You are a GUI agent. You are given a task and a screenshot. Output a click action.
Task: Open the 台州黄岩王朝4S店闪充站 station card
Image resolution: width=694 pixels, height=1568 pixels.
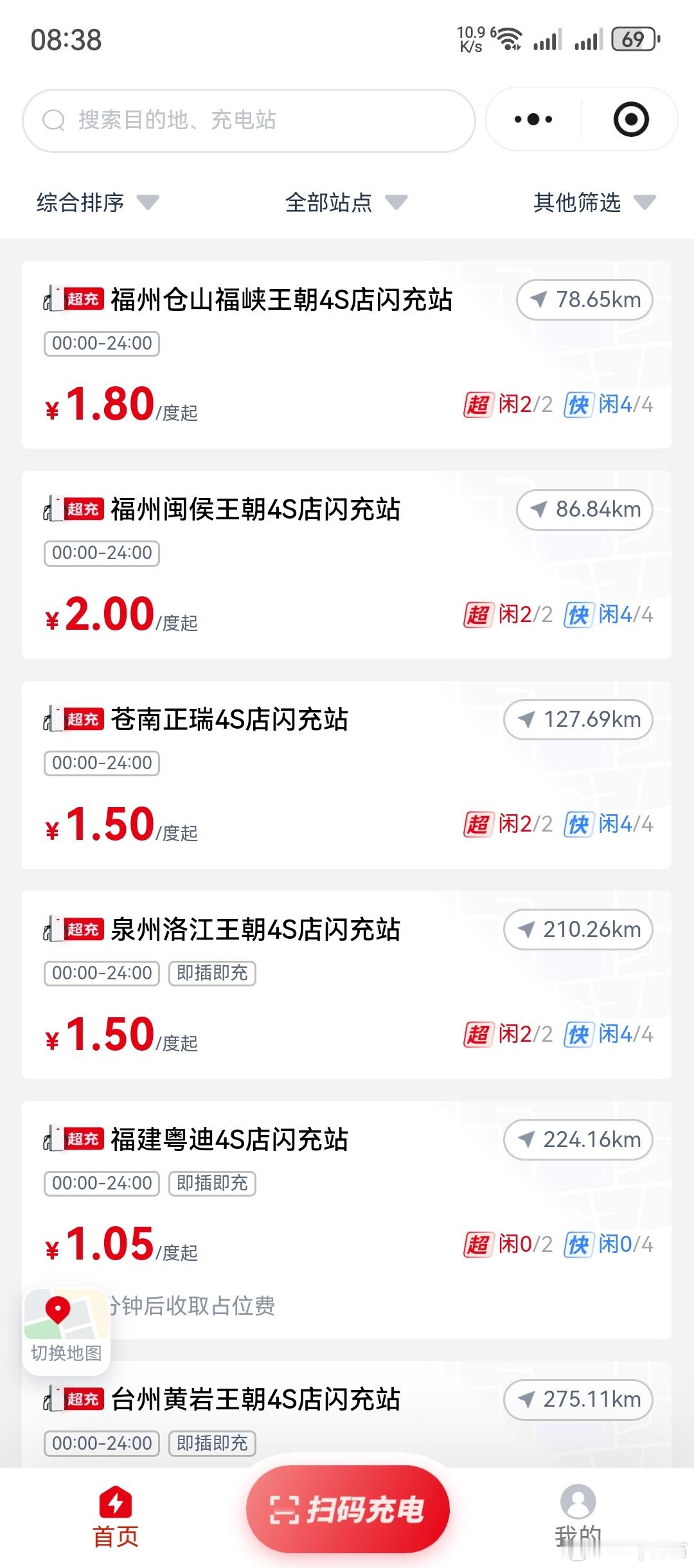pos(346,1414)
